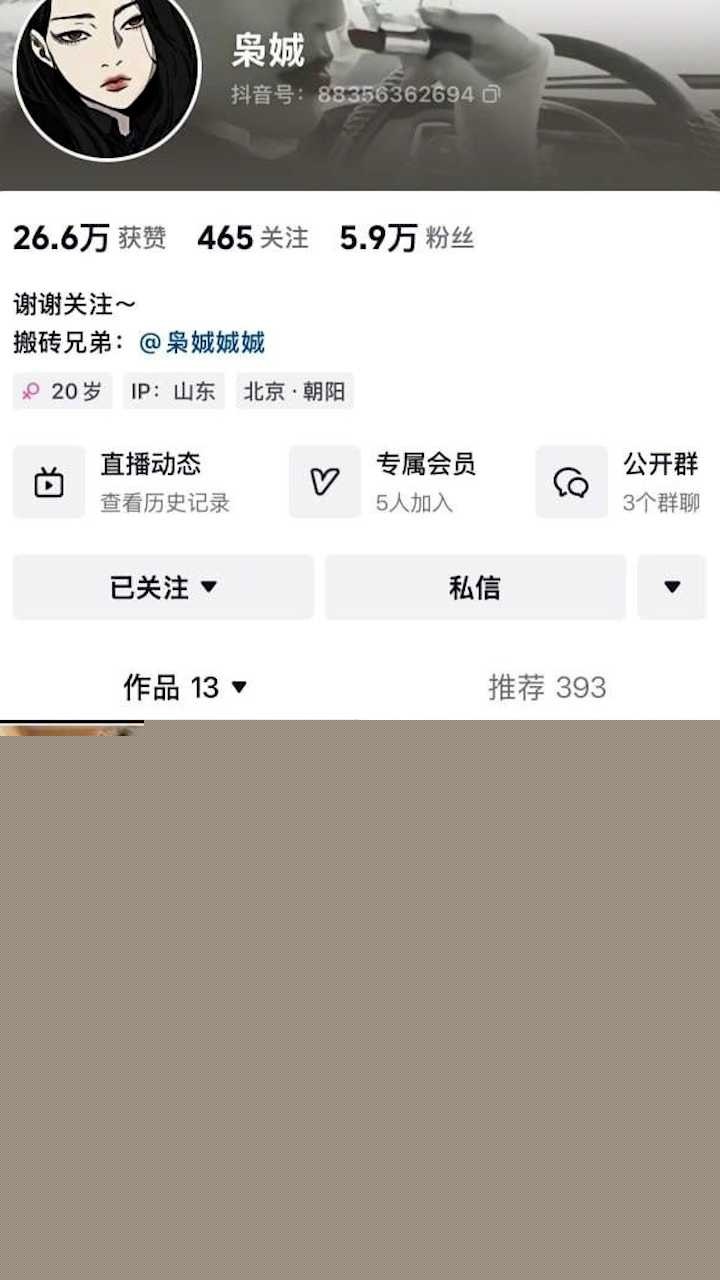The width and height of the screenshot is (720, 1280).
Task: Switch to the 推荐 393 tab
Action: click(546, 687)
